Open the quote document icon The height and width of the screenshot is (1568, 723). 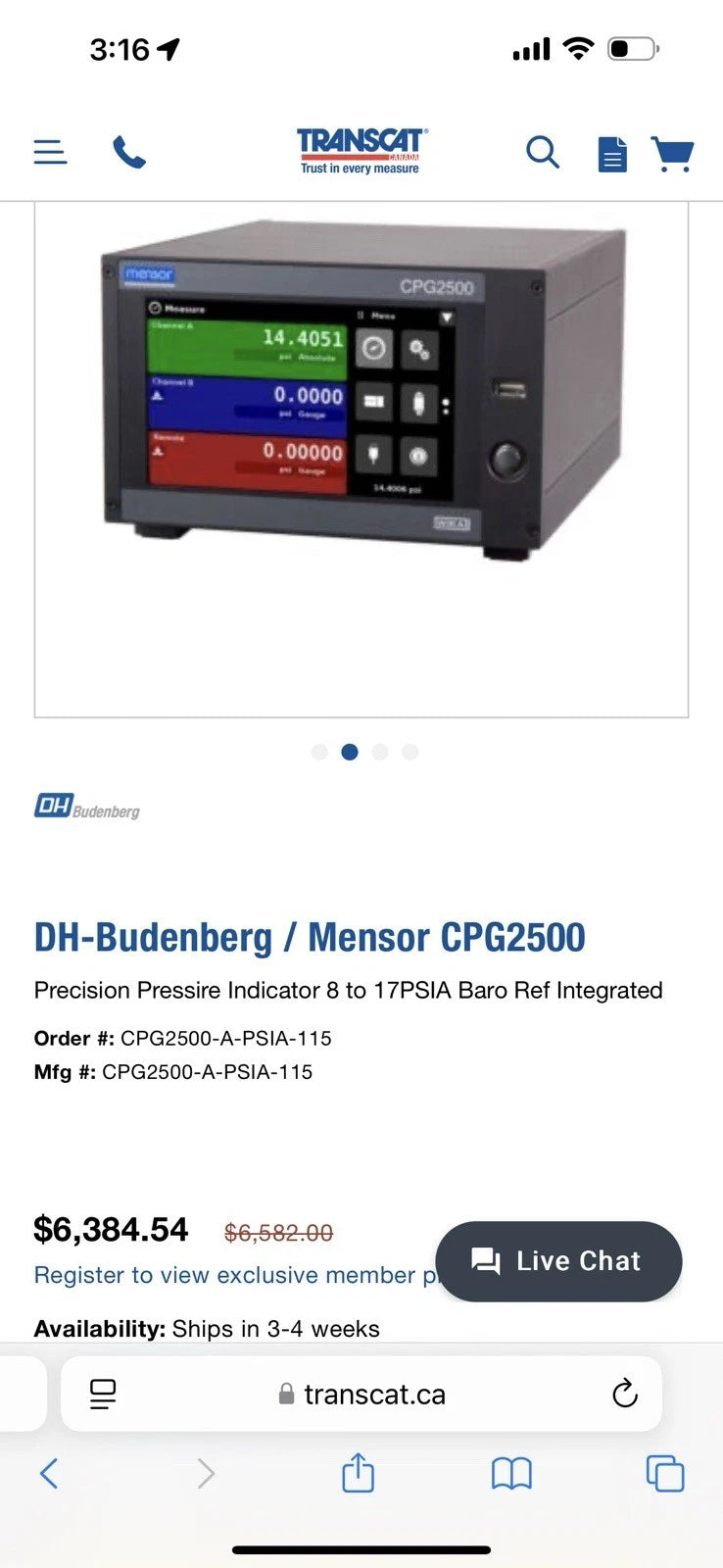(612, 154)
